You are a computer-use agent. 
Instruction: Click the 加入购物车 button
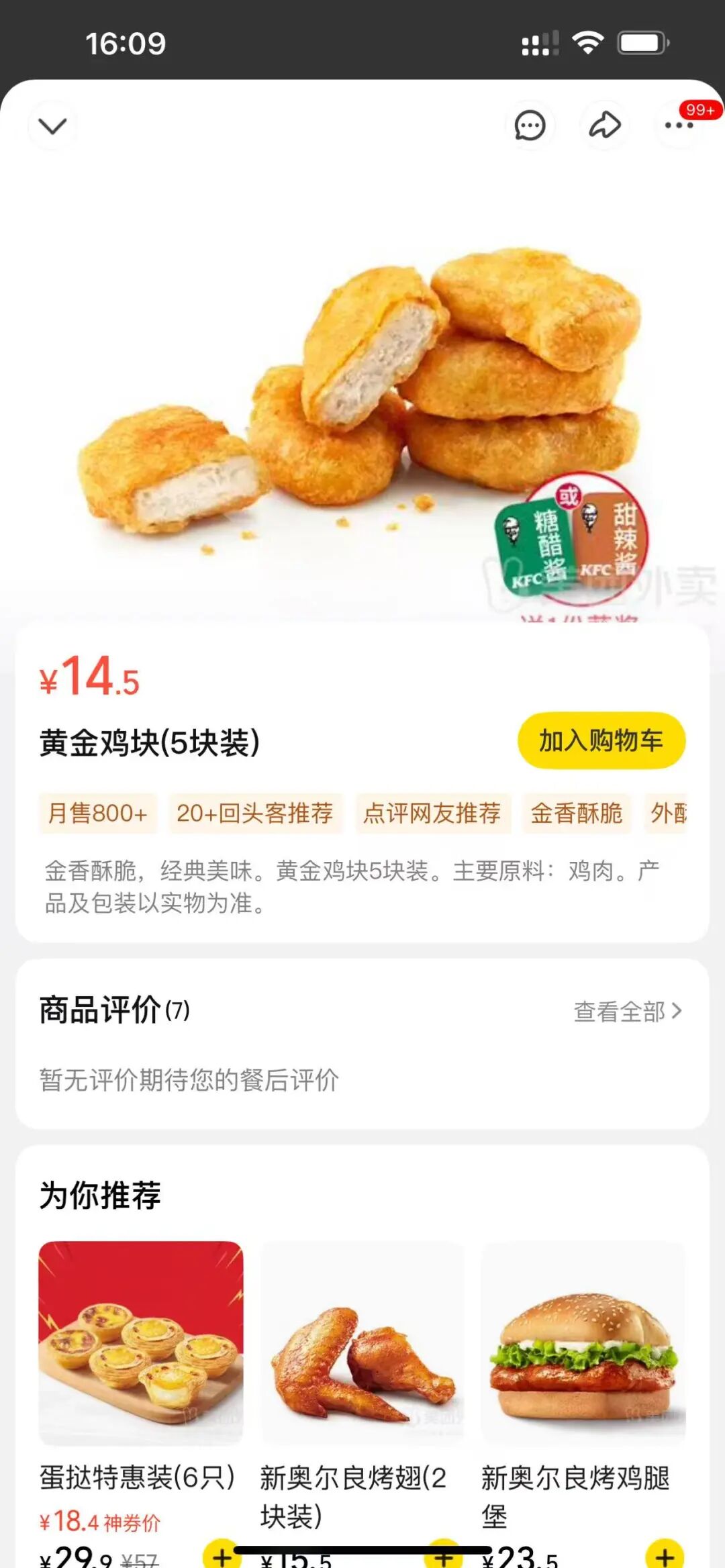pyautogui.click(x=601, y=742)
